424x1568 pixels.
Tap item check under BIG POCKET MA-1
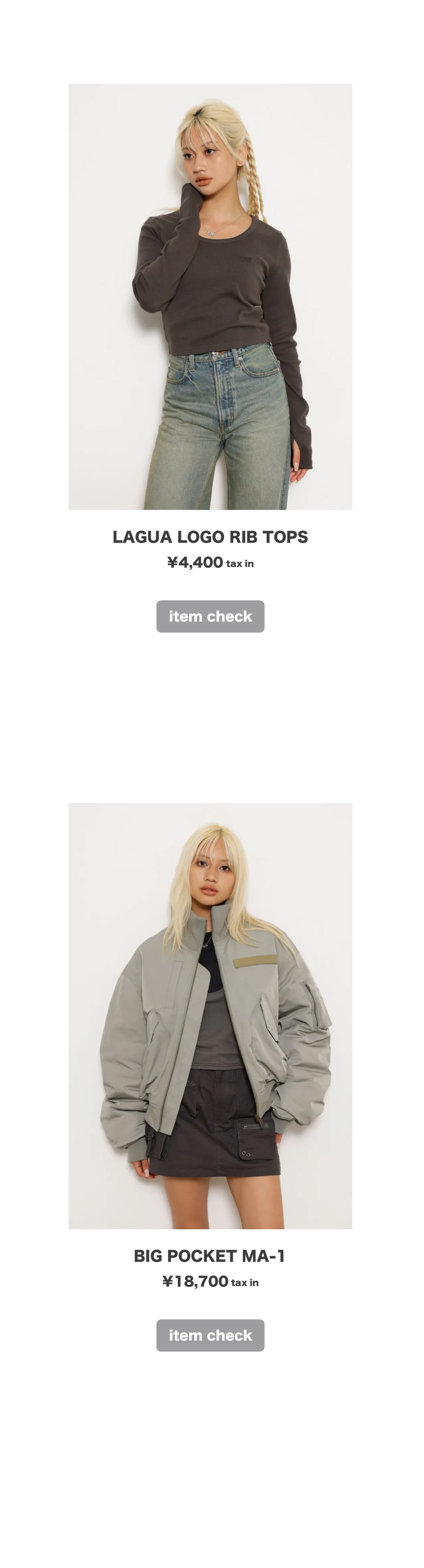click(x=210, y=1335)
